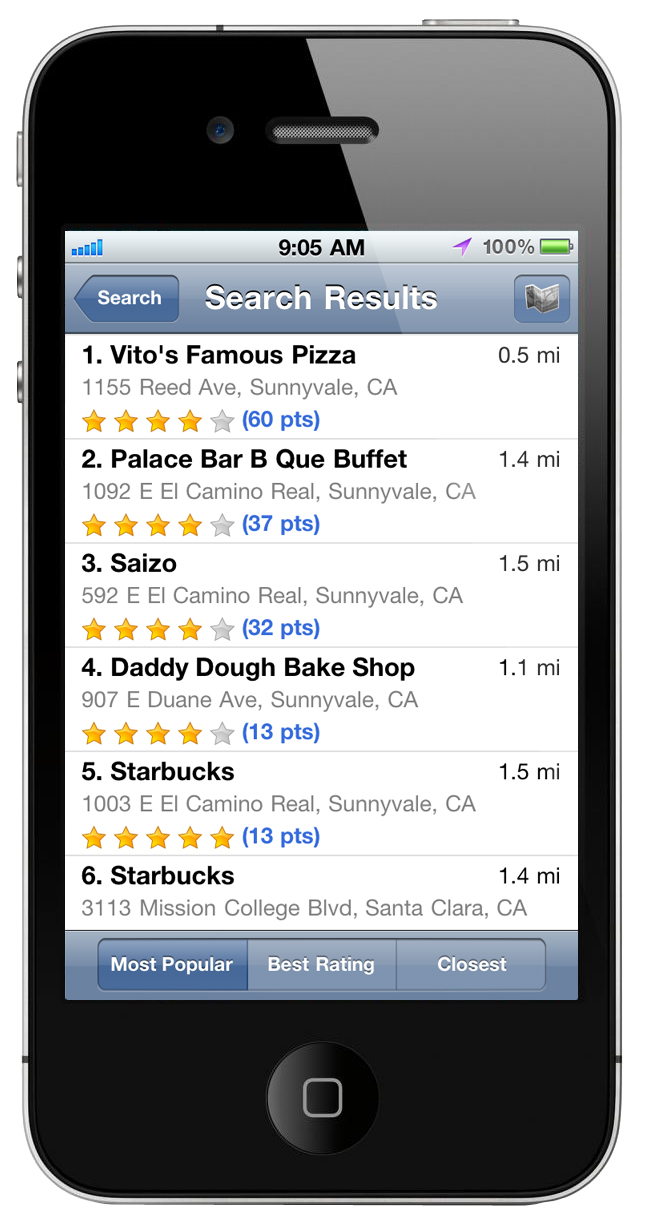Viewport: 648px width, 1224px height.
Task: Select Palace Bar B Que Buffet
Action: (x=320, y=490)
